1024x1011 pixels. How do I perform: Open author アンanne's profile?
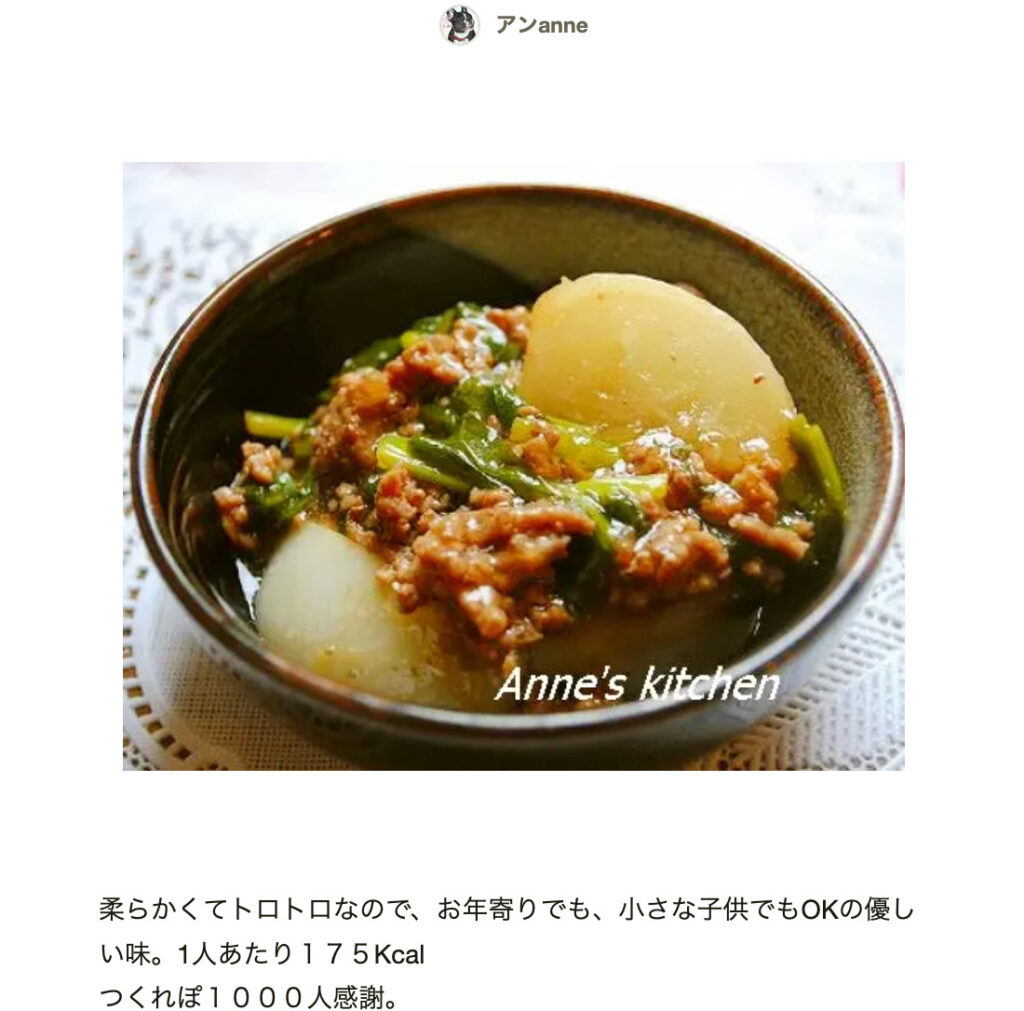540,26
